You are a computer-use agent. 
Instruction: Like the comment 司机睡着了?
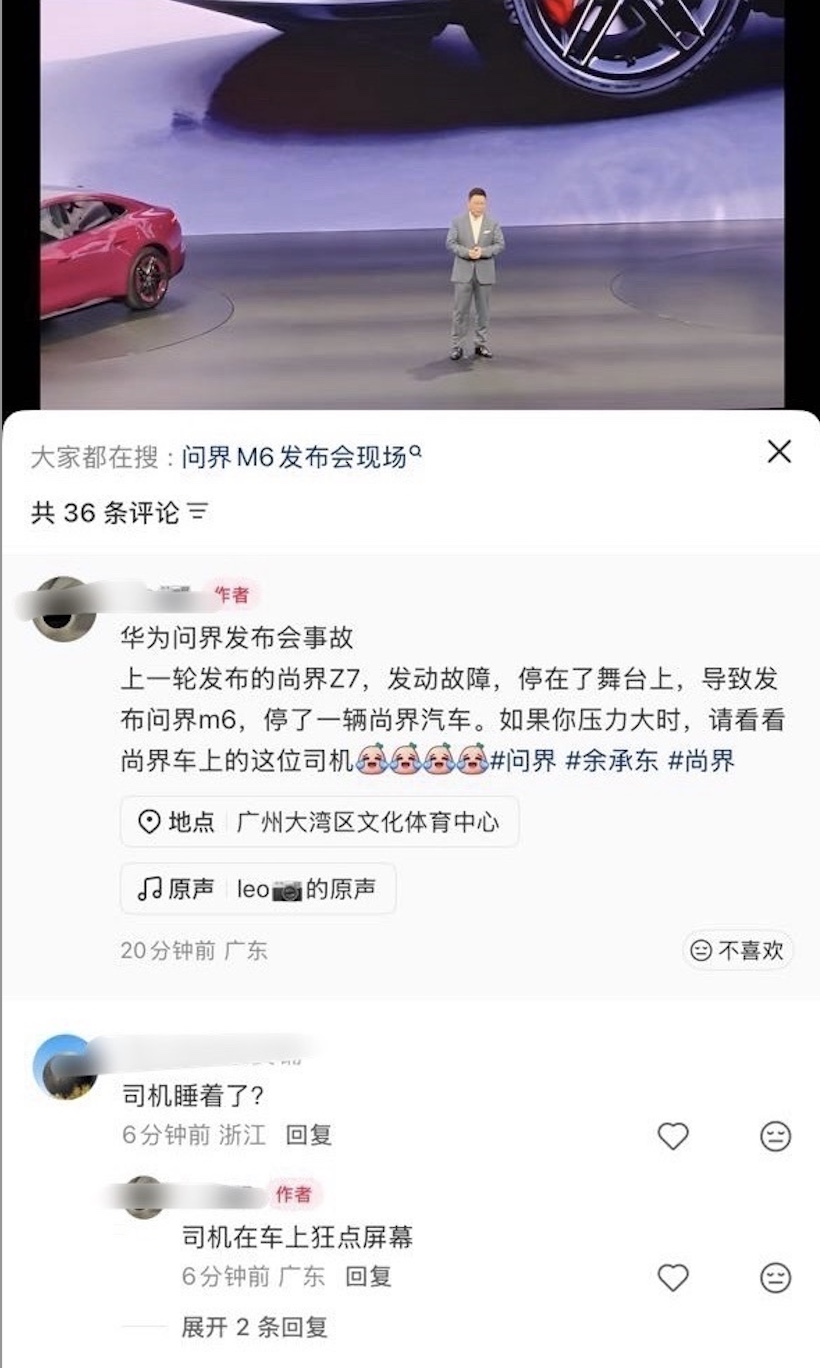[x=673, y=1136]
